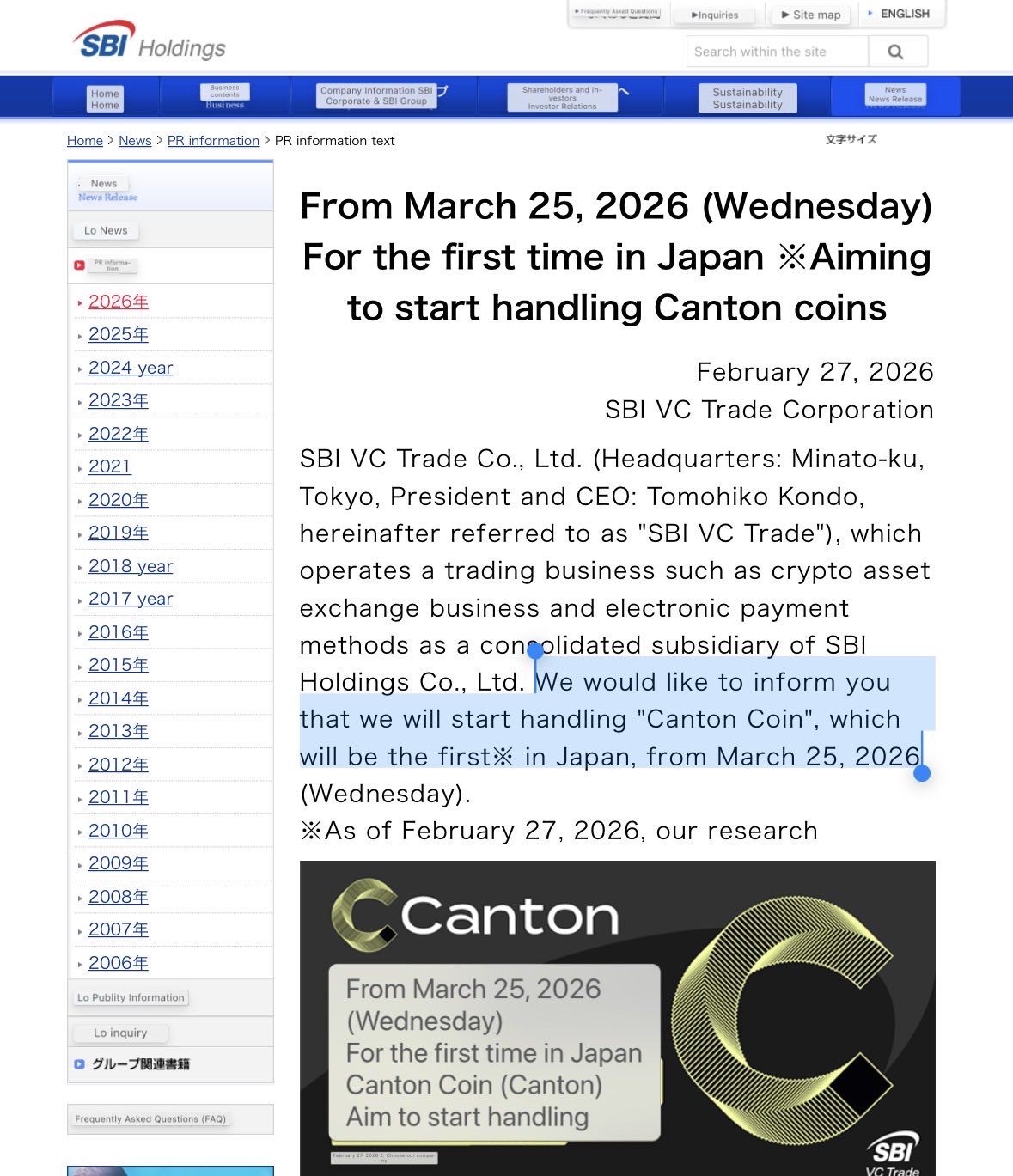1013x1176 pixels.
Task: Open the Publity Information sidebar item
Action: [x=131, y=997]
